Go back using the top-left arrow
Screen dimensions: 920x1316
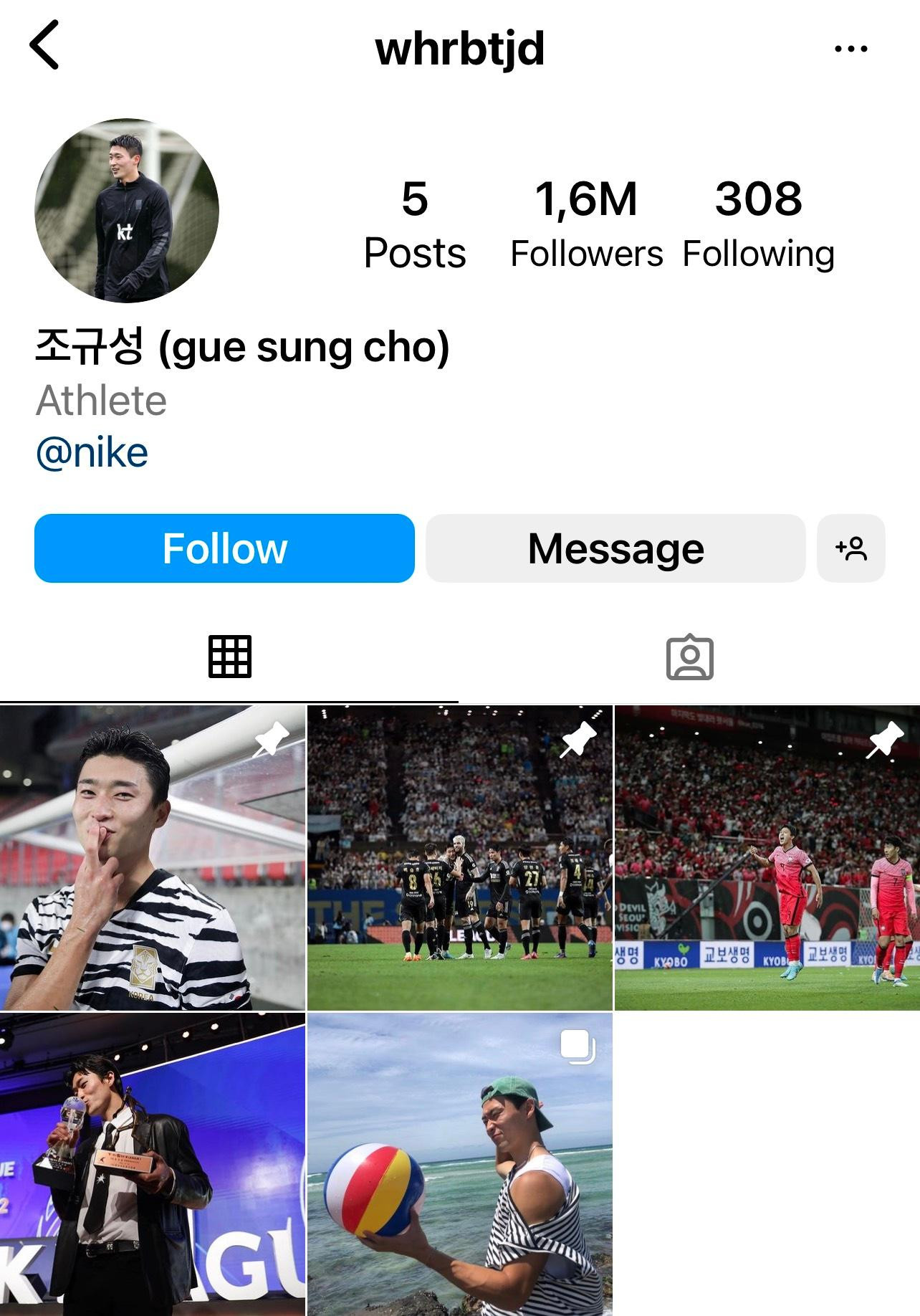(x=44, y=46)
